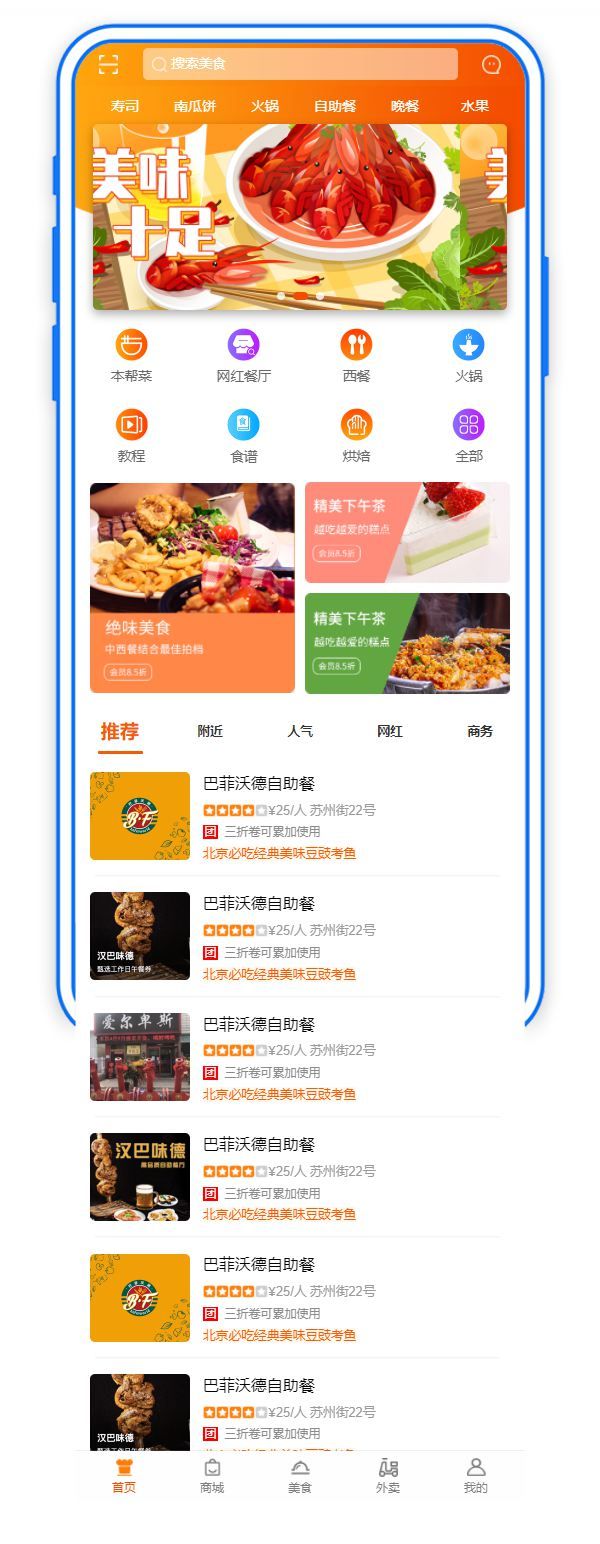Open the 烘焙 shortcut
600x1544 pixels.
(x=356, y=436)
